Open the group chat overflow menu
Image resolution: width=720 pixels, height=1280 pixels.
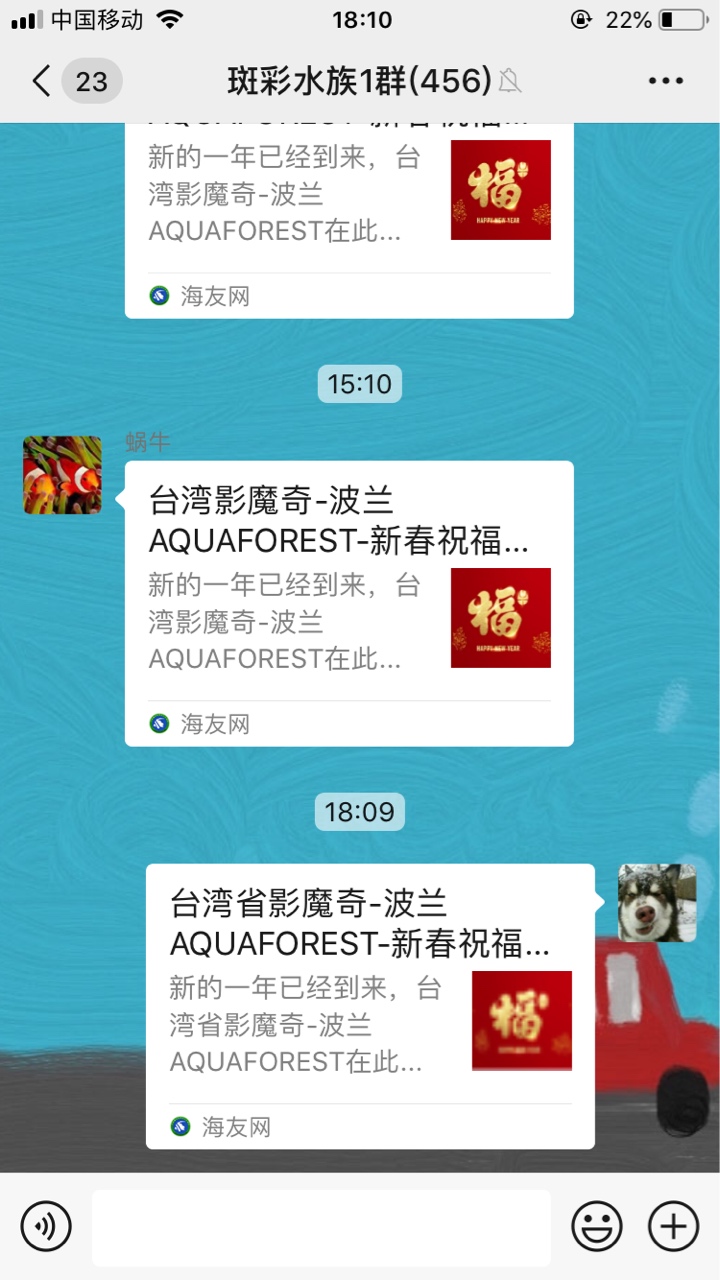(x=665, y=81)
